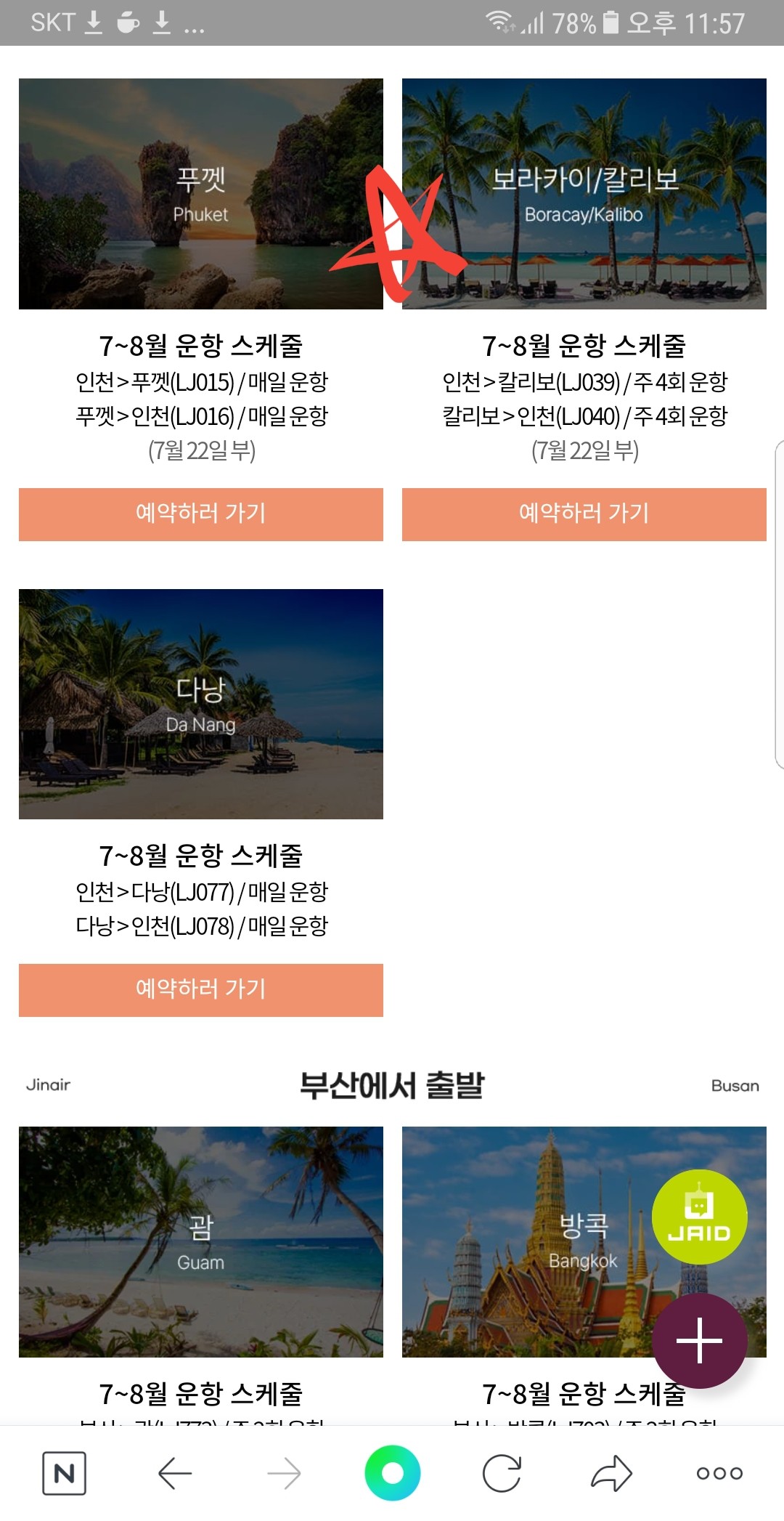Open the Da Nang destination card

[x=200, y=704]
